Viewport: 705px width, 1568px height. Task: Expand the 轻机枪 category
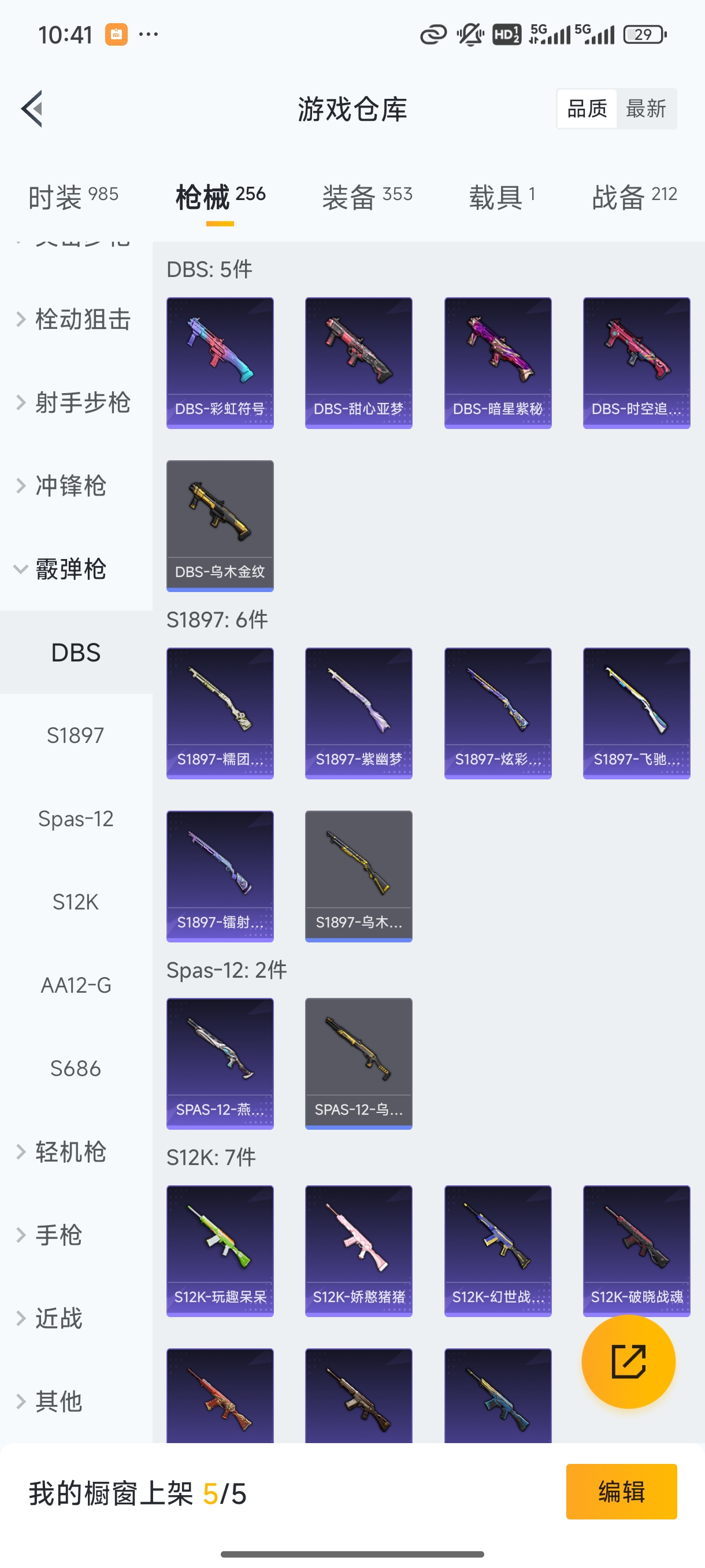(x=70, y=1152)
